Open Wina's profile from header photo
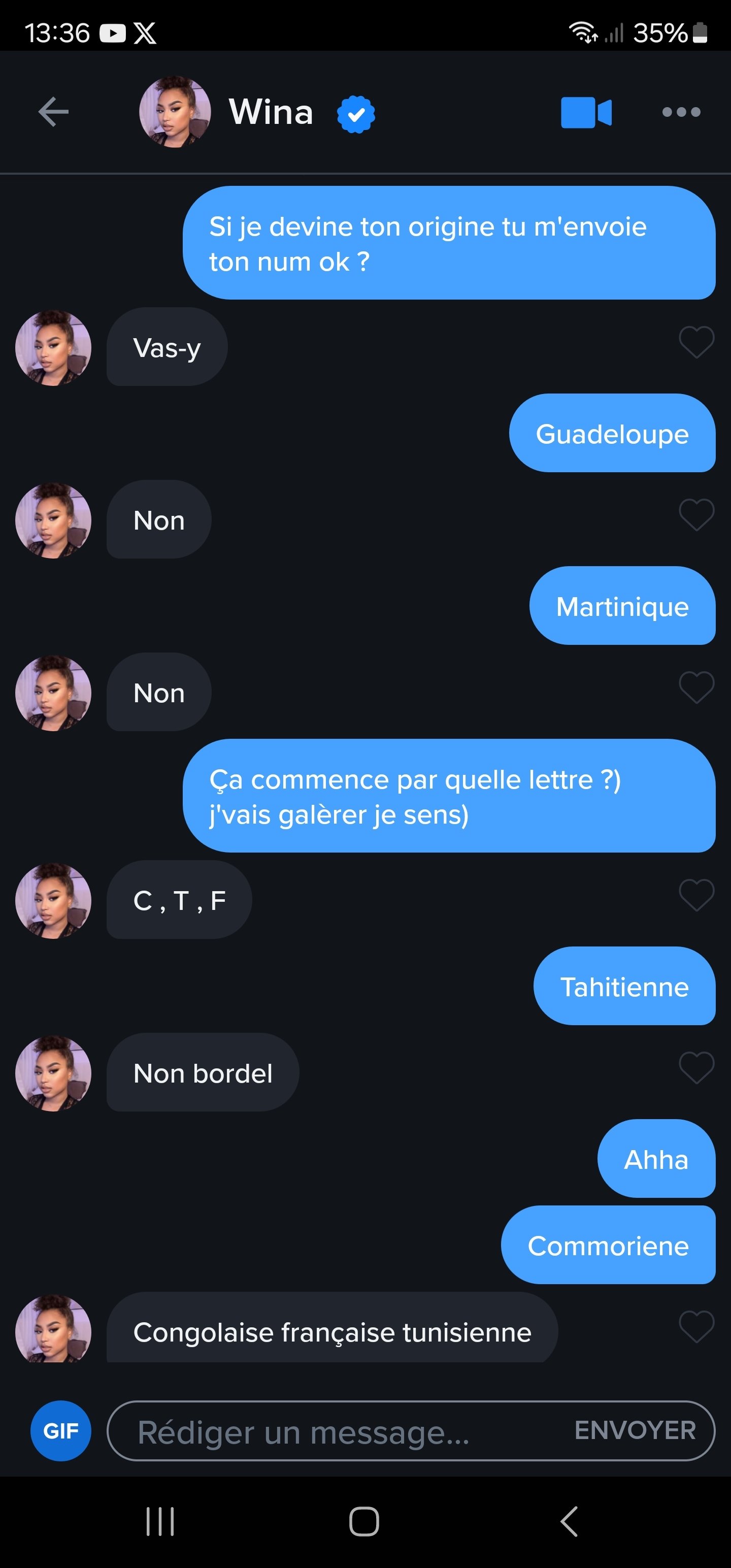This screenshot has width=731, height=1568. tap(175, 112)
